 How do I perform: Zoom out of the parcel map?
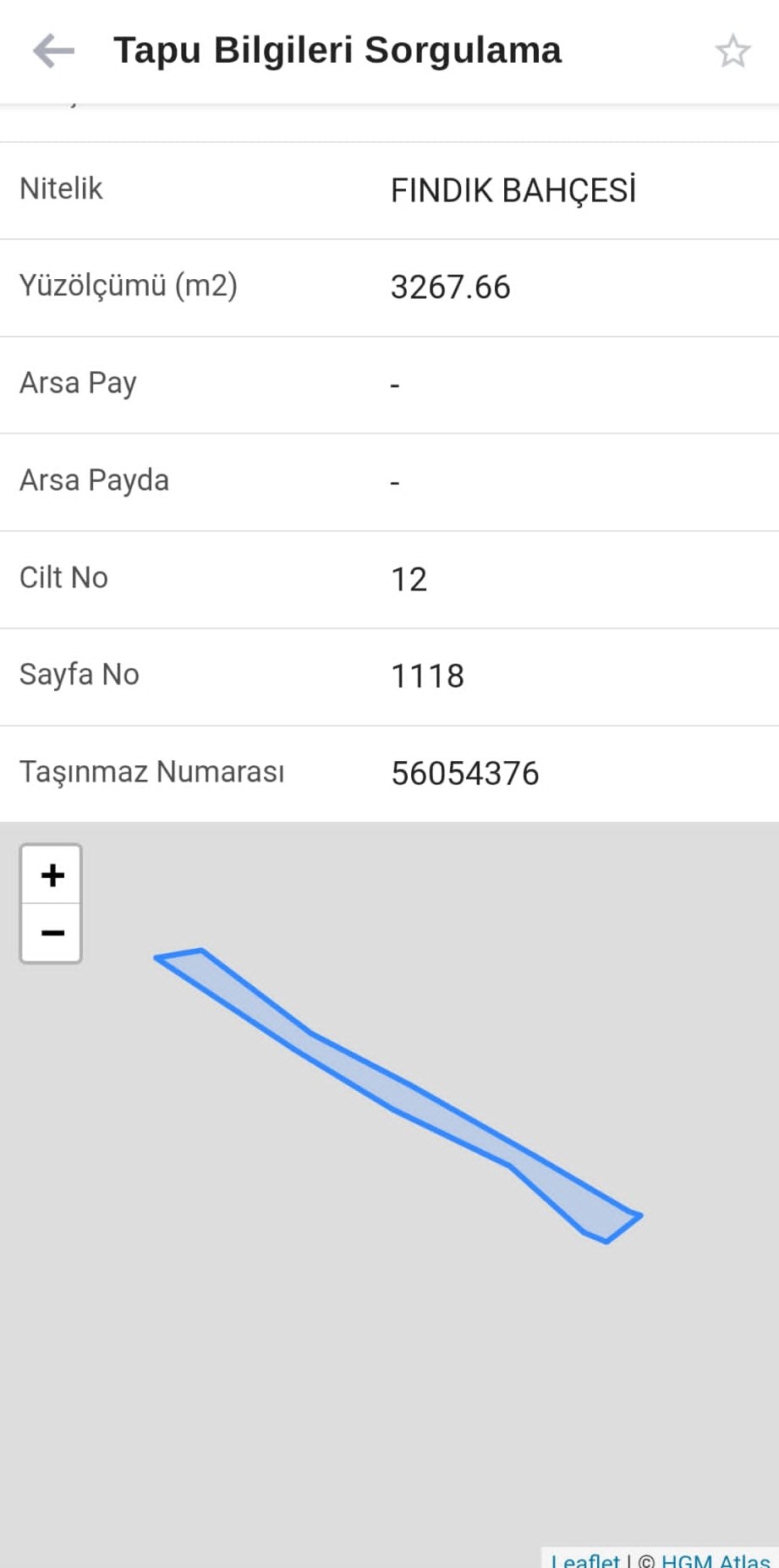[52, 933]
